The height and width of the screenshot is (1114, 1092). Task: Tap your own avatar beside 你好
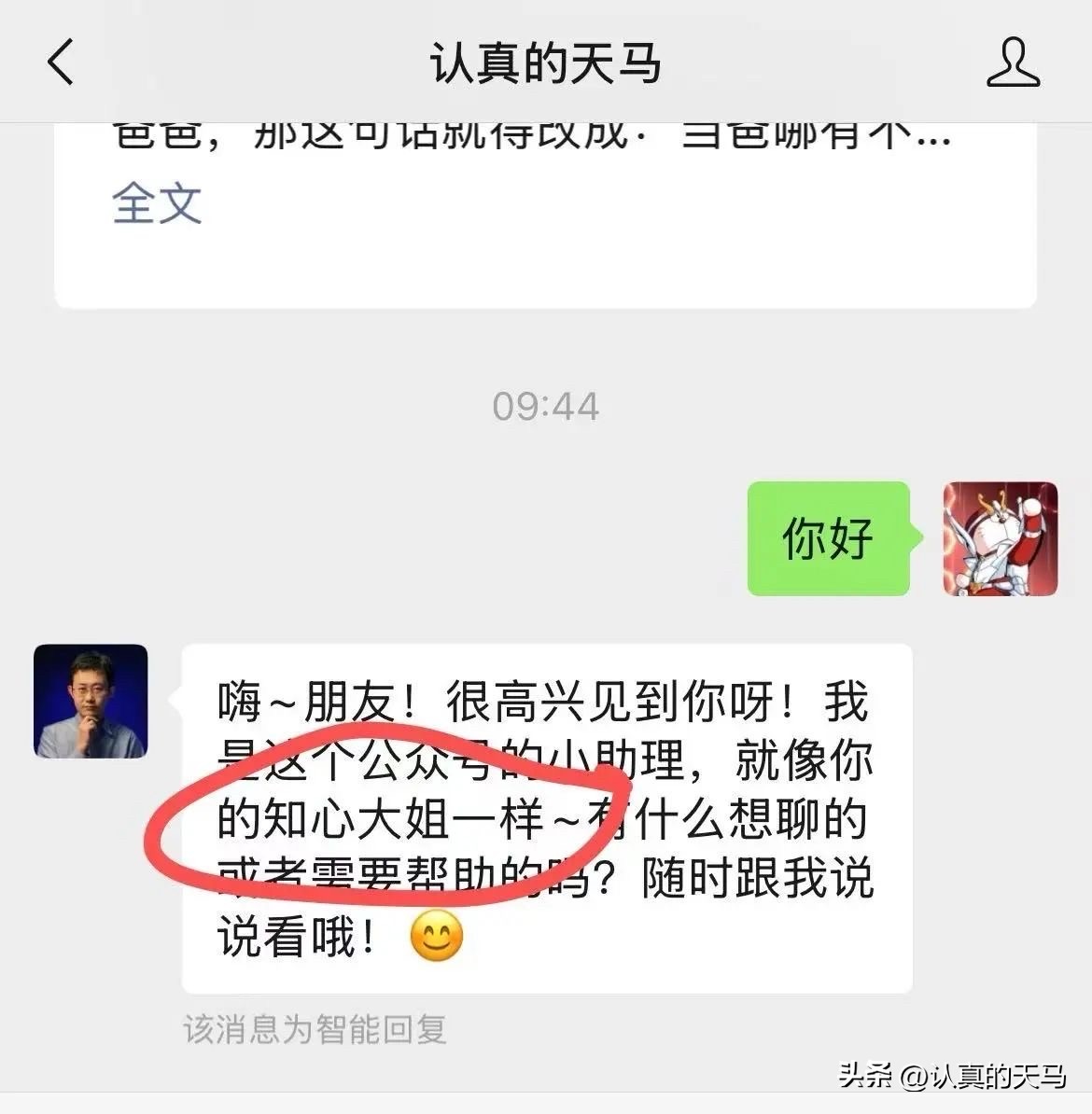(1000, 538)
